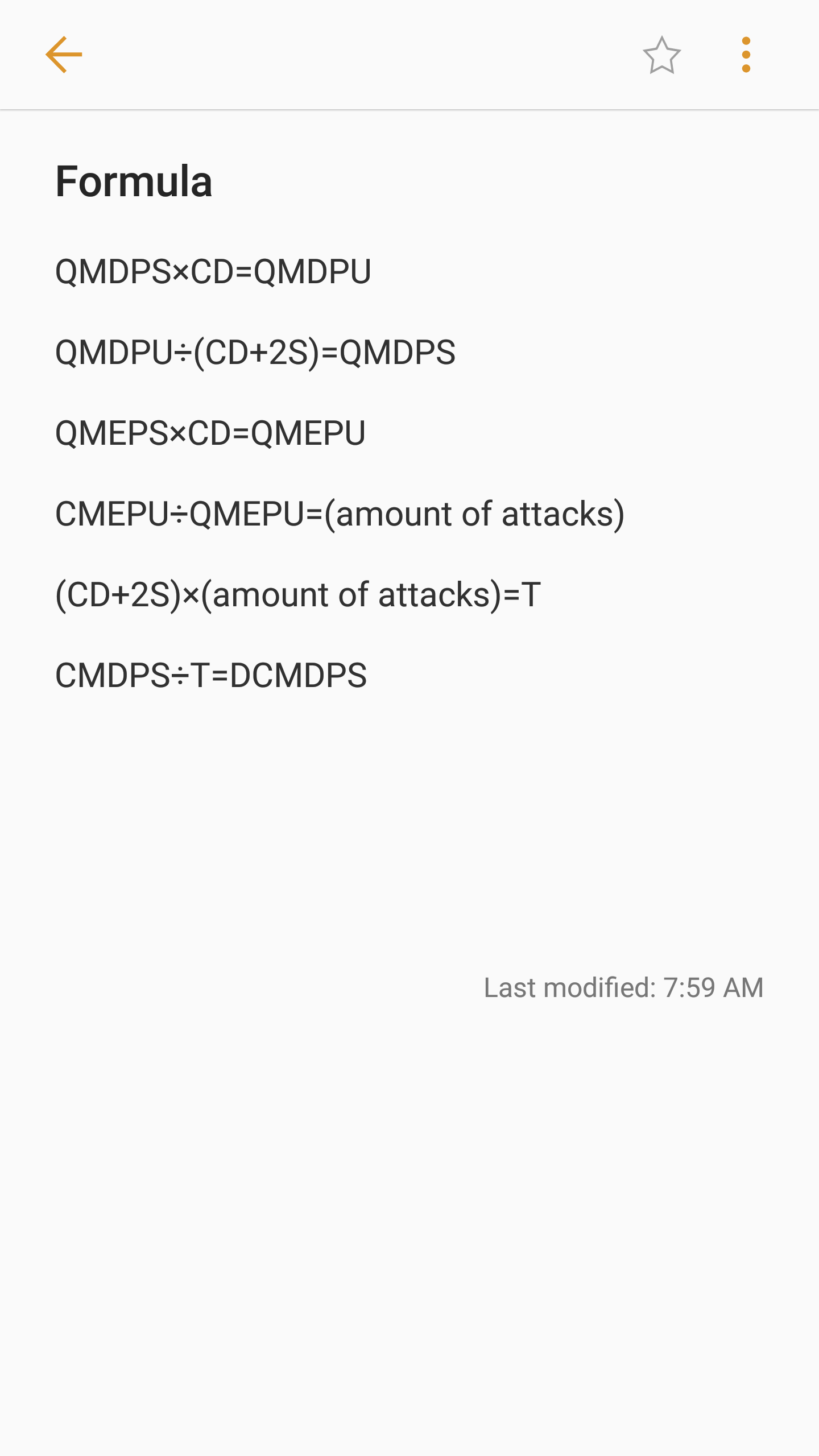Tap the note body text to edit
This screenshot has width=819, height=1456.
pyautogui.click(x=340, y=473)
